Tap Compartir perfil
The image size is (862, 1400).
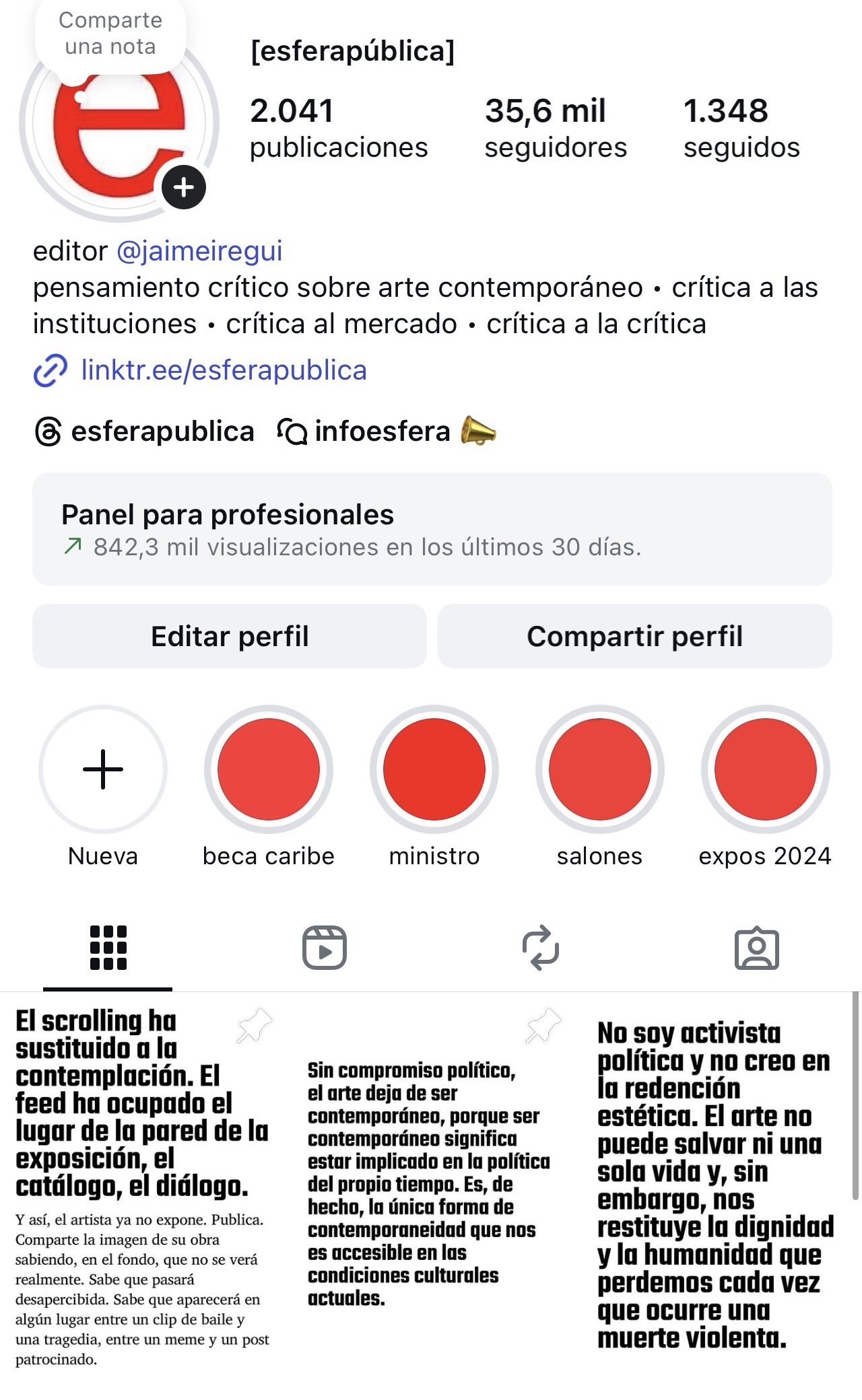pyautogui.click(x=634, y=636)
